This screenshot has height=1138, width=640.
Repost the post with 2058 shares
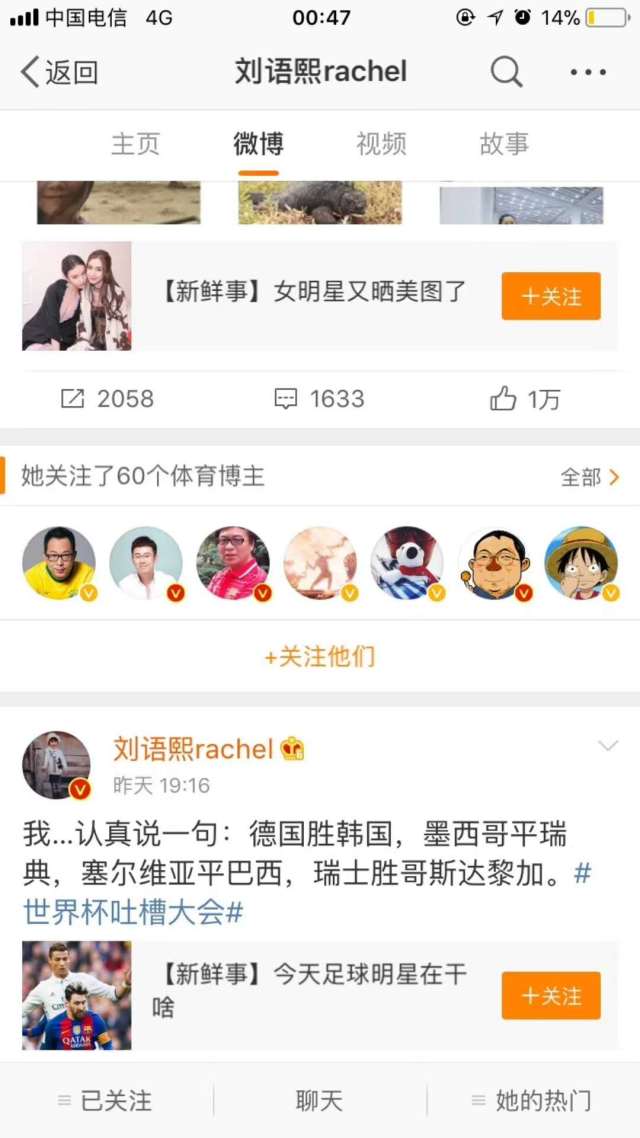pyautogui.click(x=107, y=399)
